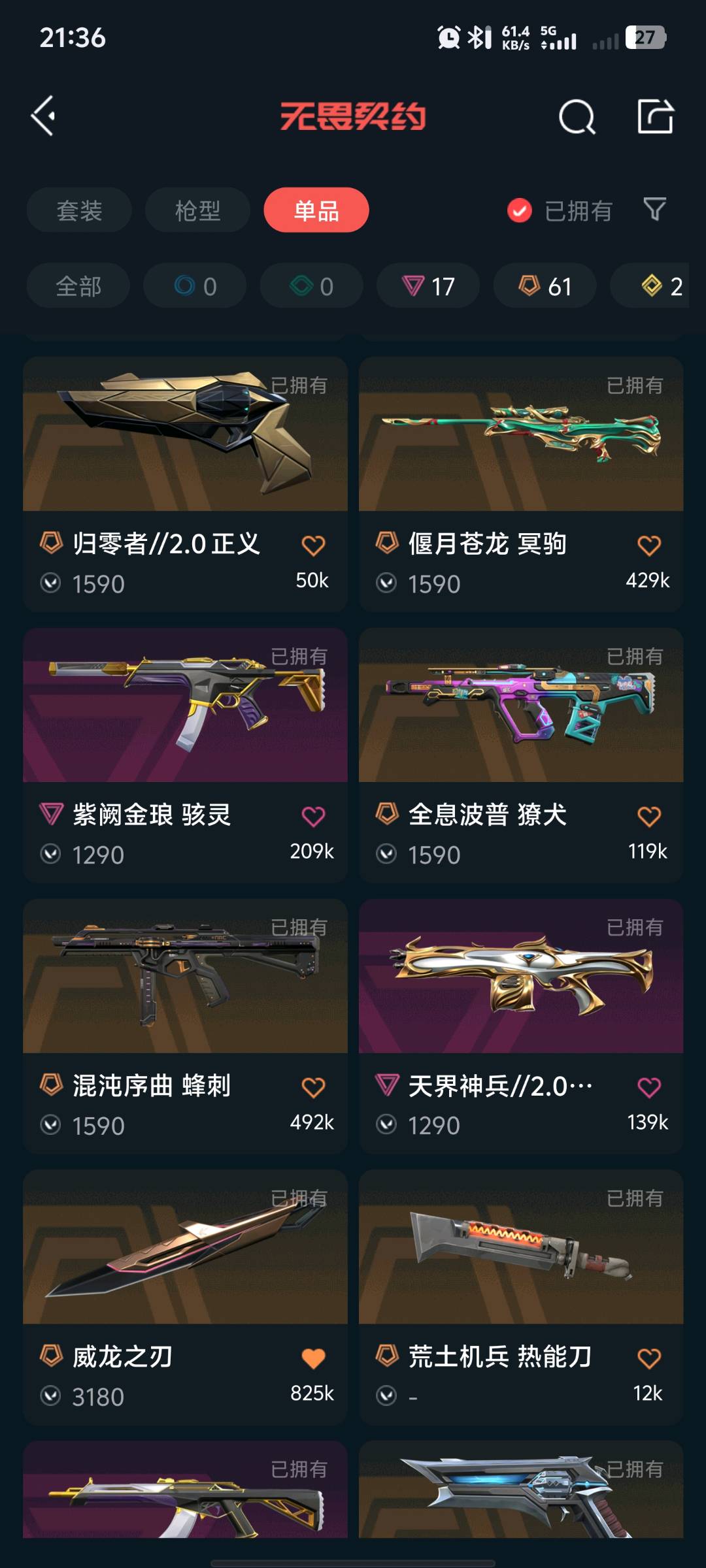Unlike the 威龙之刃 skin

point(313,1358)
